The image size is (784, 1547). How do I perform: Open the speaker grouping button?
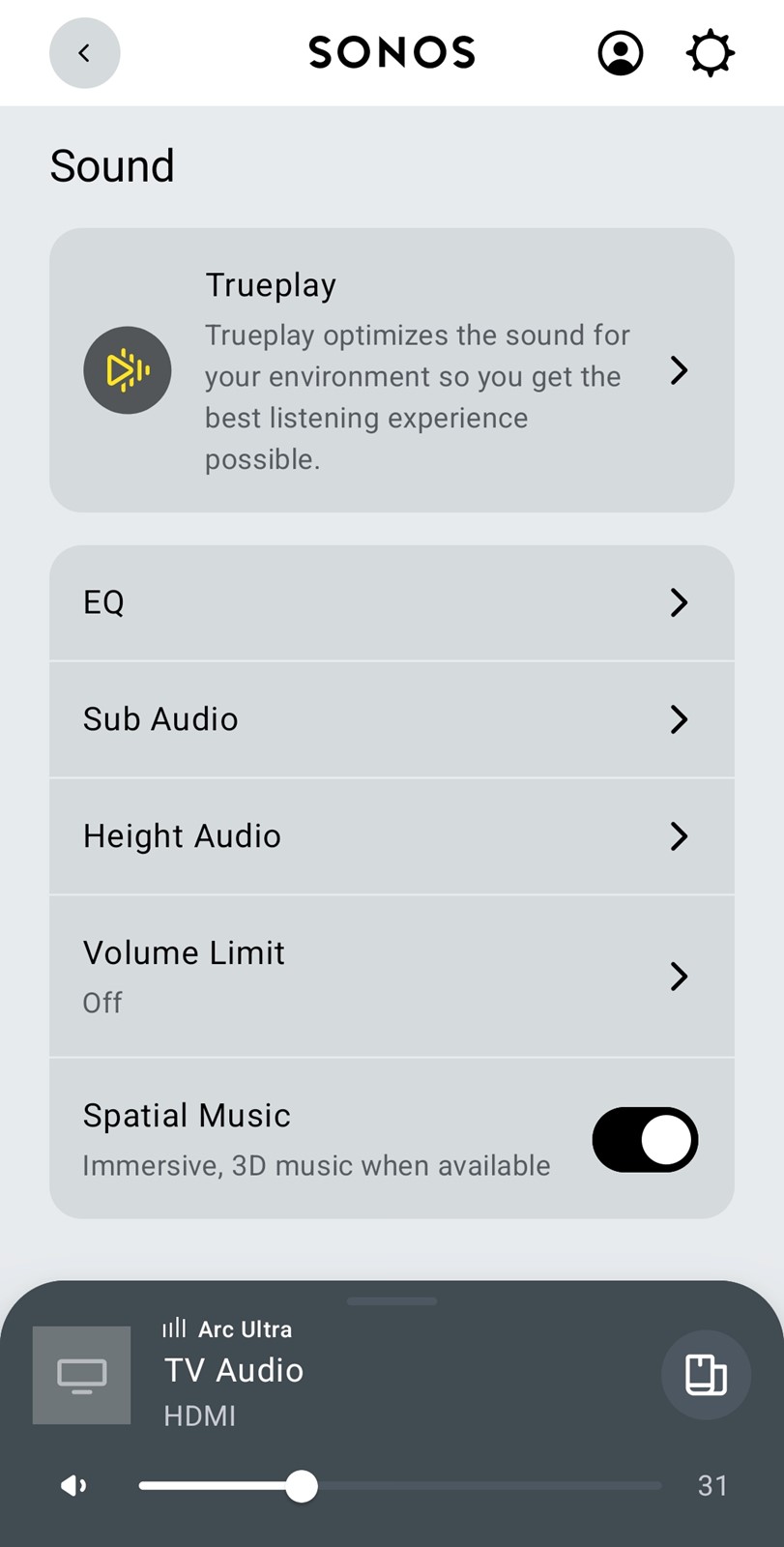(x=706, y=1375)
